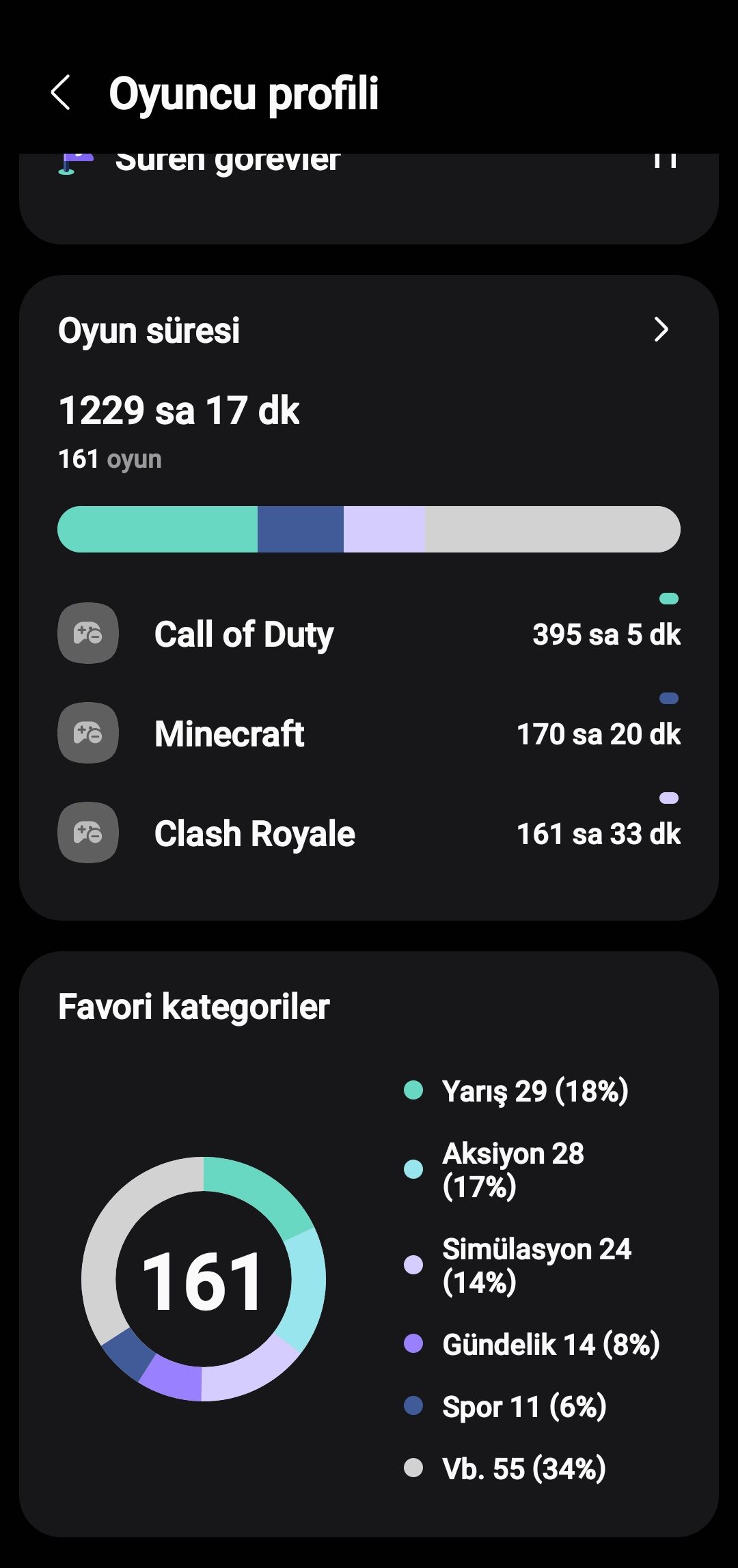Tap the 1229 sa 17 dk total

pyautogui.click(x=179, y=410)
